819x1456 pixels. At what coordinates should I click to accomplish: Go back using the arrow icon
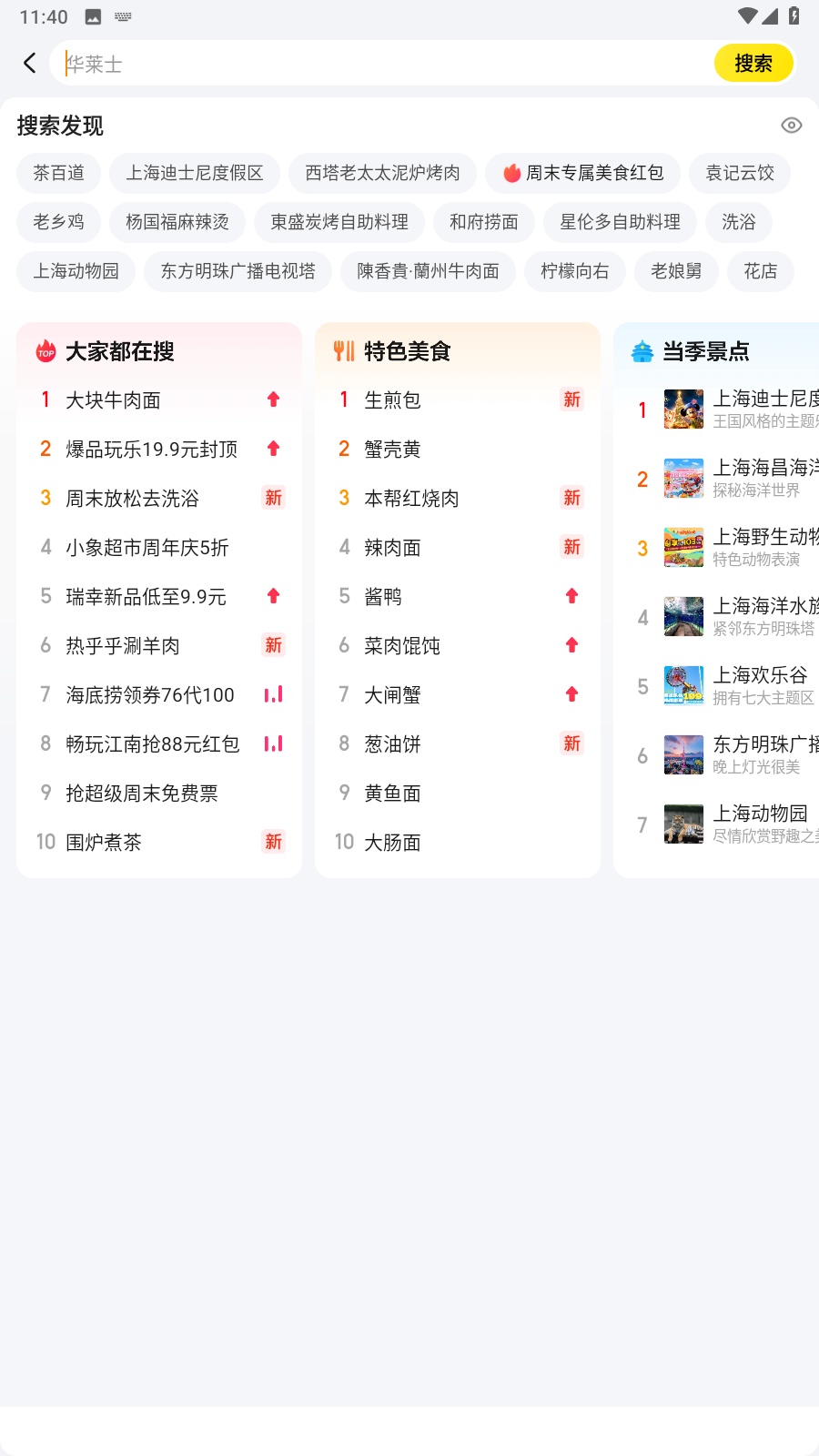(x=30, y=63)
